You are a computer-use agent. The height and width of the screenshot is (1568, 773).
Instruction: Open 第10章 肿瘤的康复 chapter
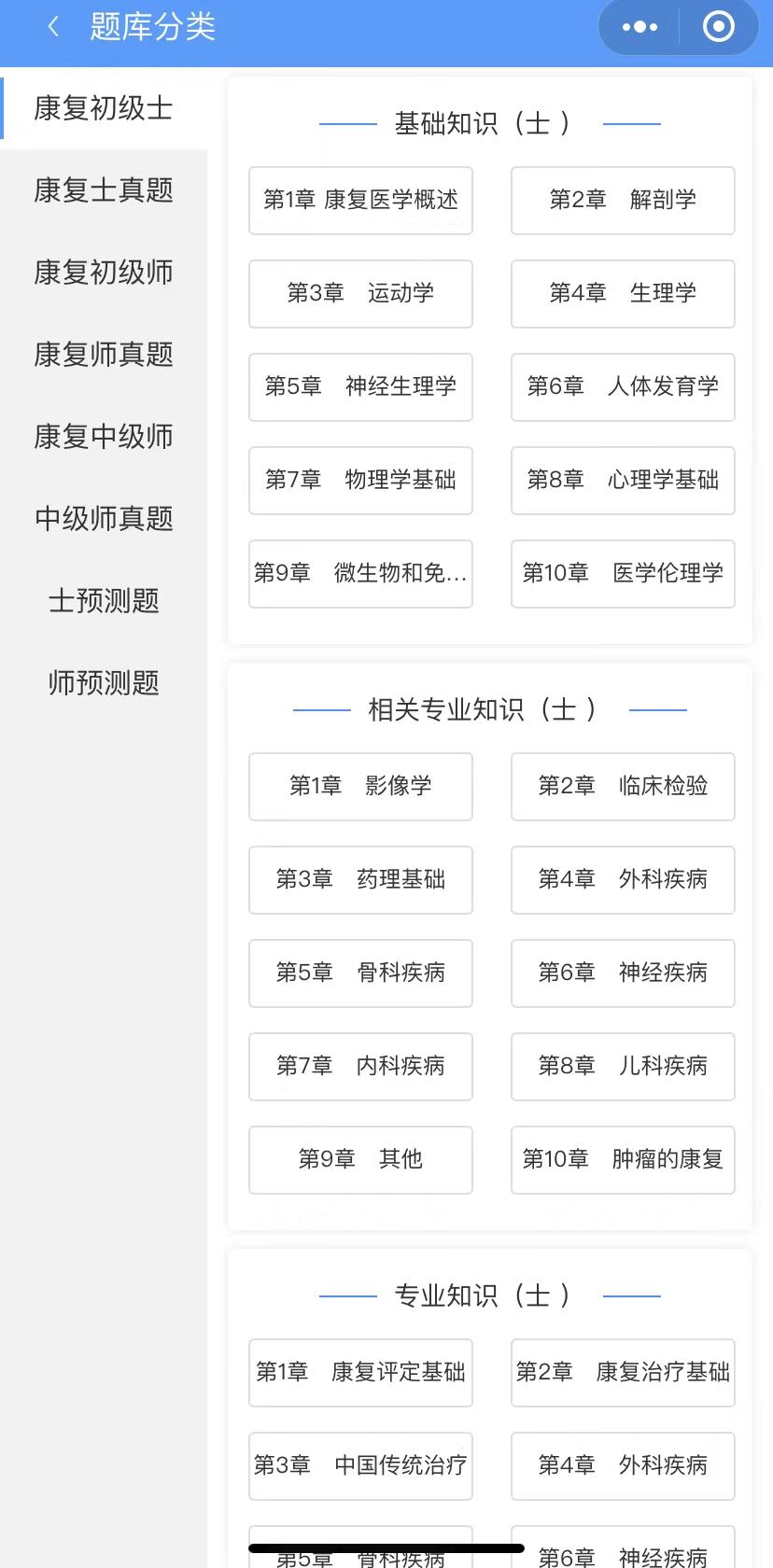[622, 1159]
